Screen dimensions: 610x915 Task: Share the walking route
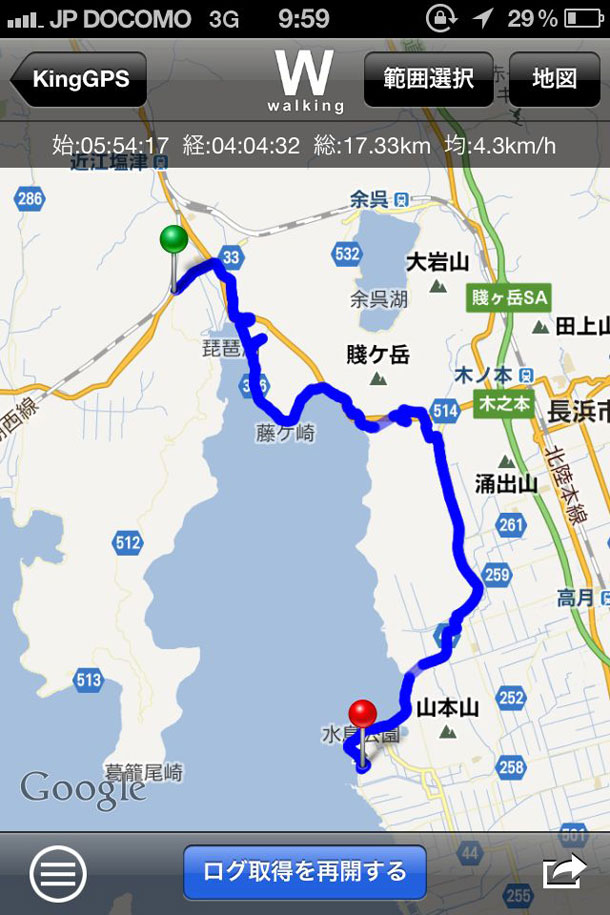[x=564, y=871]
